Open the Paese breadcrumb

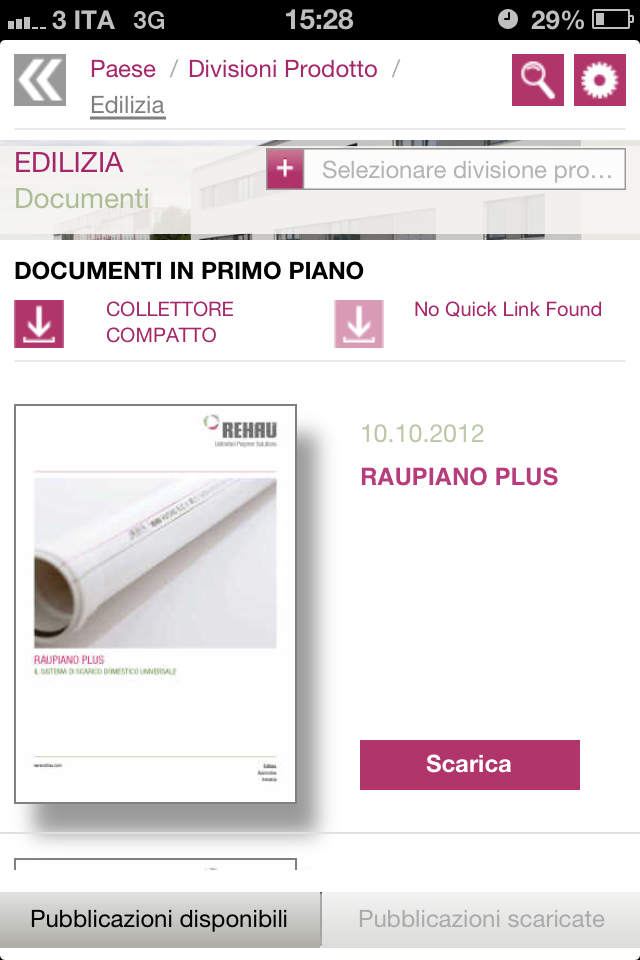point(123,69)
